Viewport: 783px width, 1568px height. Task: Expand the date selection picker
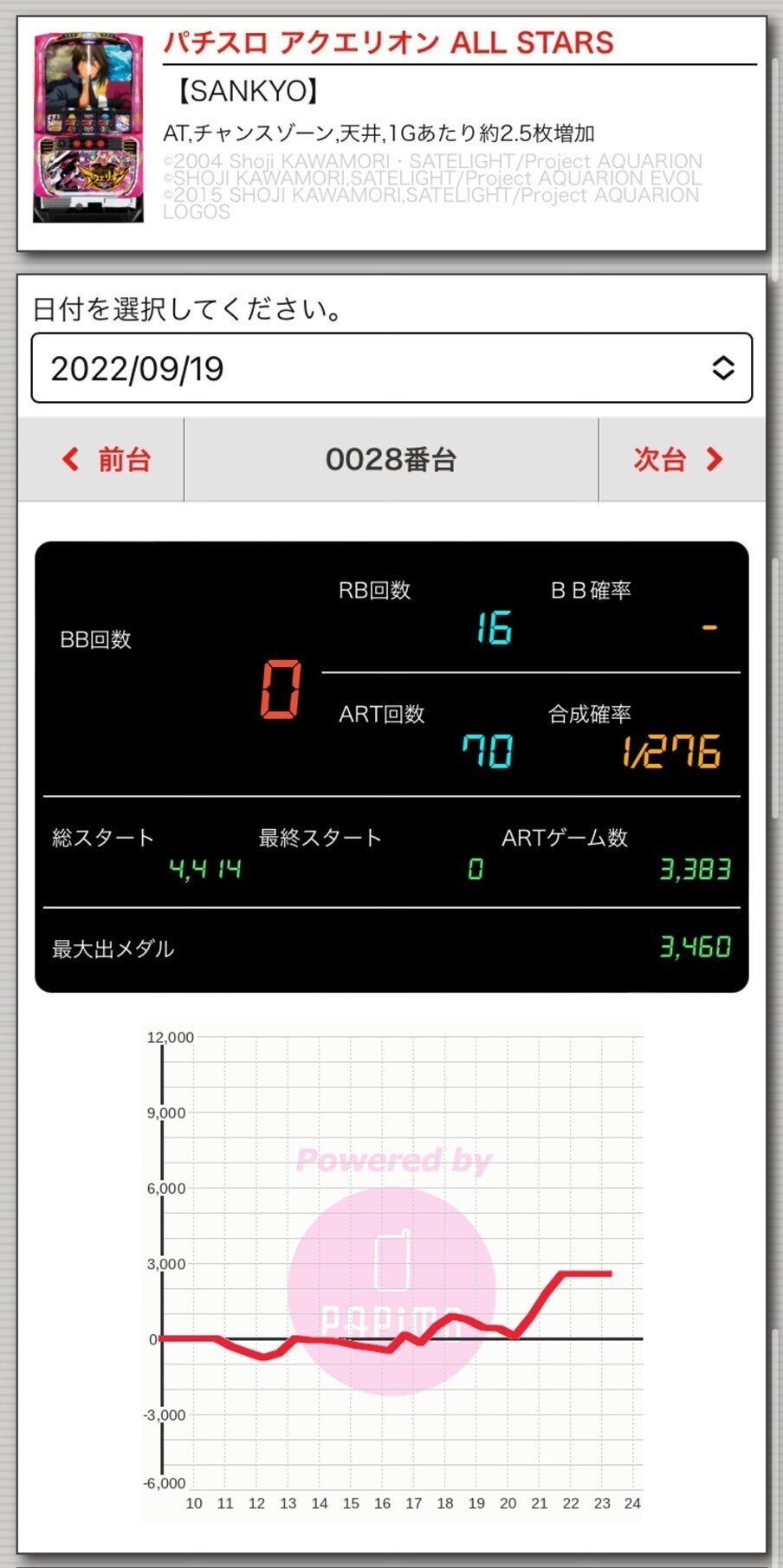pos(390,367)
